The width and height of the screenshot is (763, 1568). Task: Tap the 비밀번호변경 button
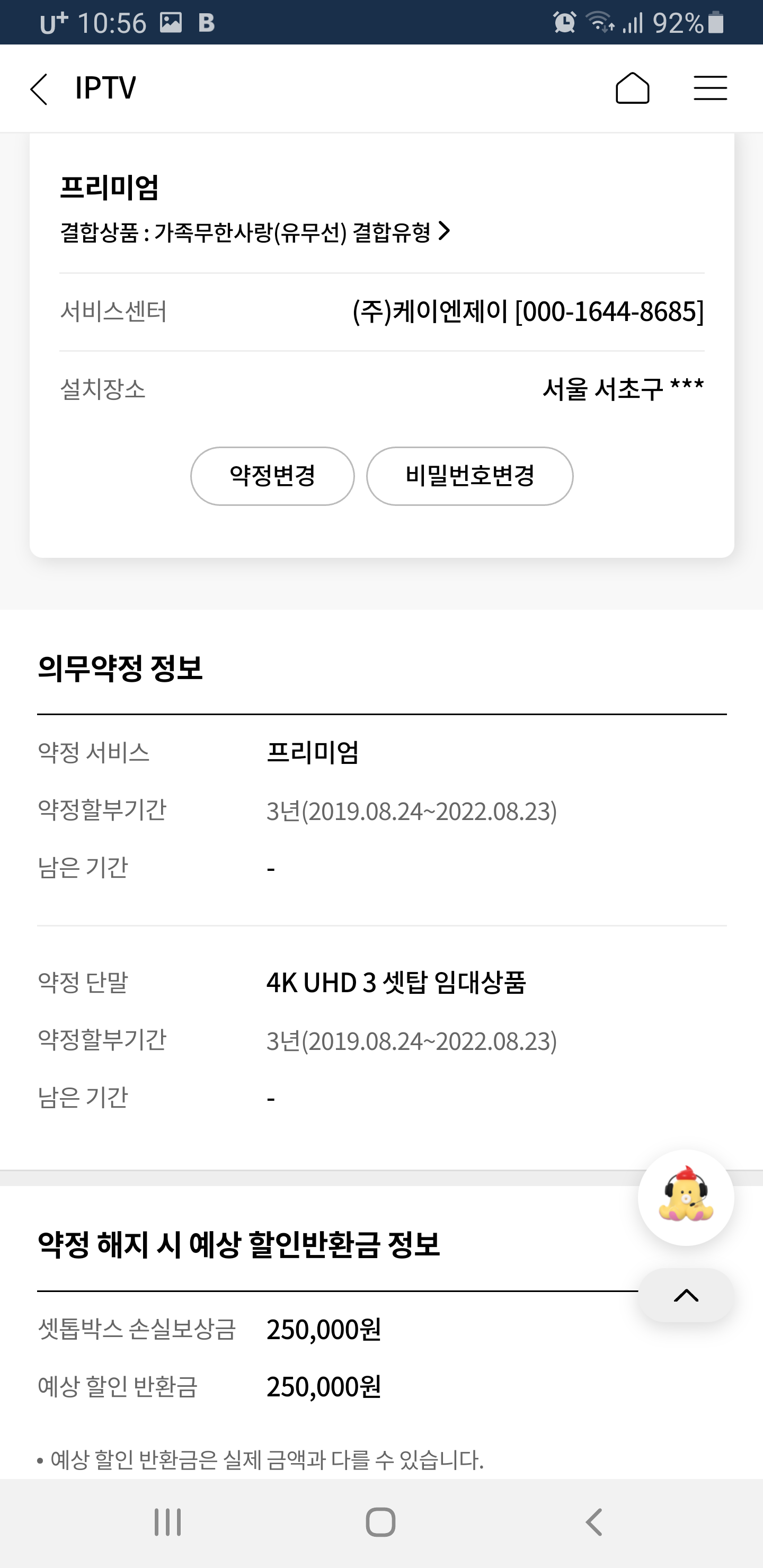(469, 476)
